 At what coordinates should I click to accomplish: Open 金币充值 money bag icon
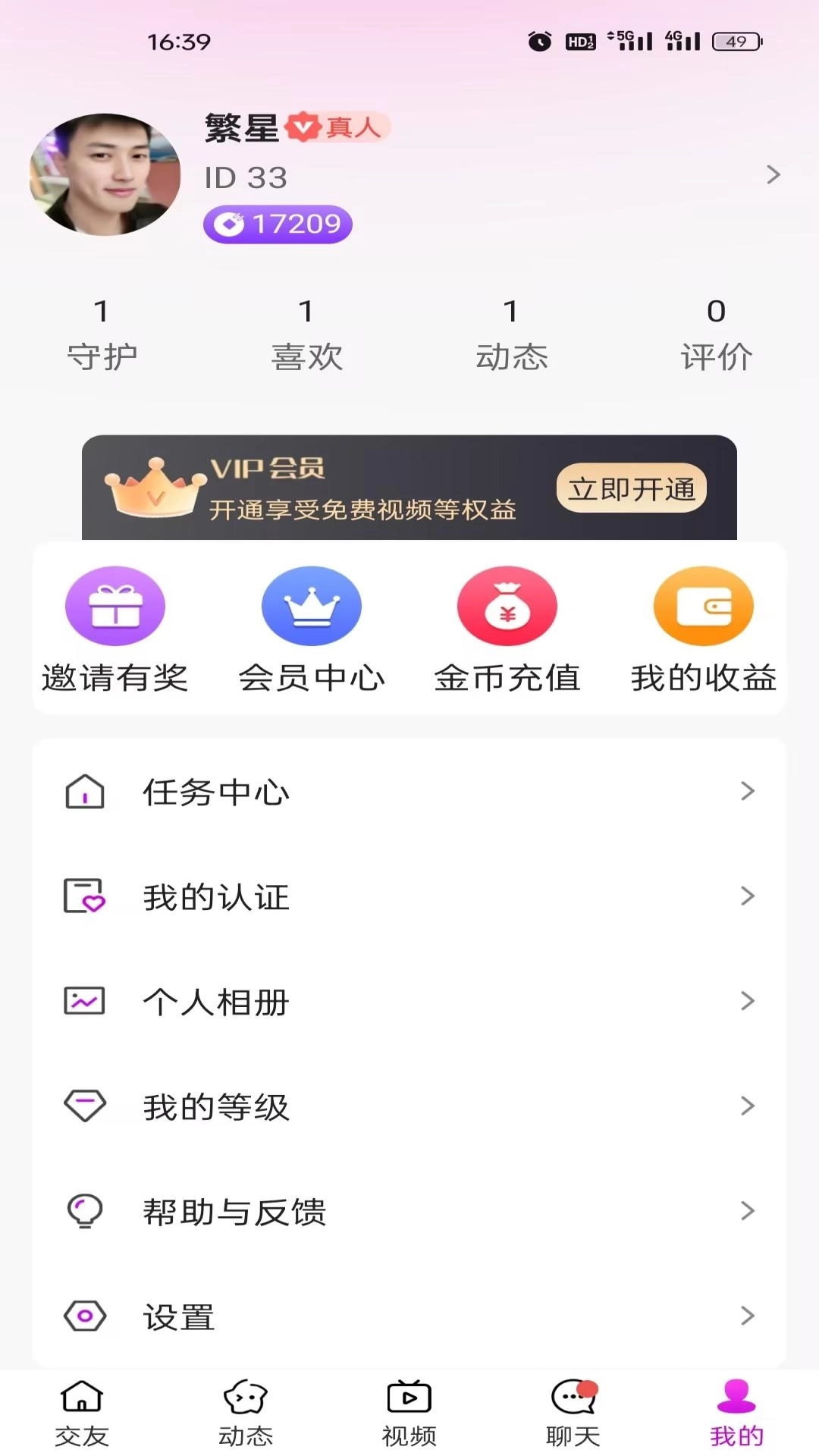pos(507,606)
